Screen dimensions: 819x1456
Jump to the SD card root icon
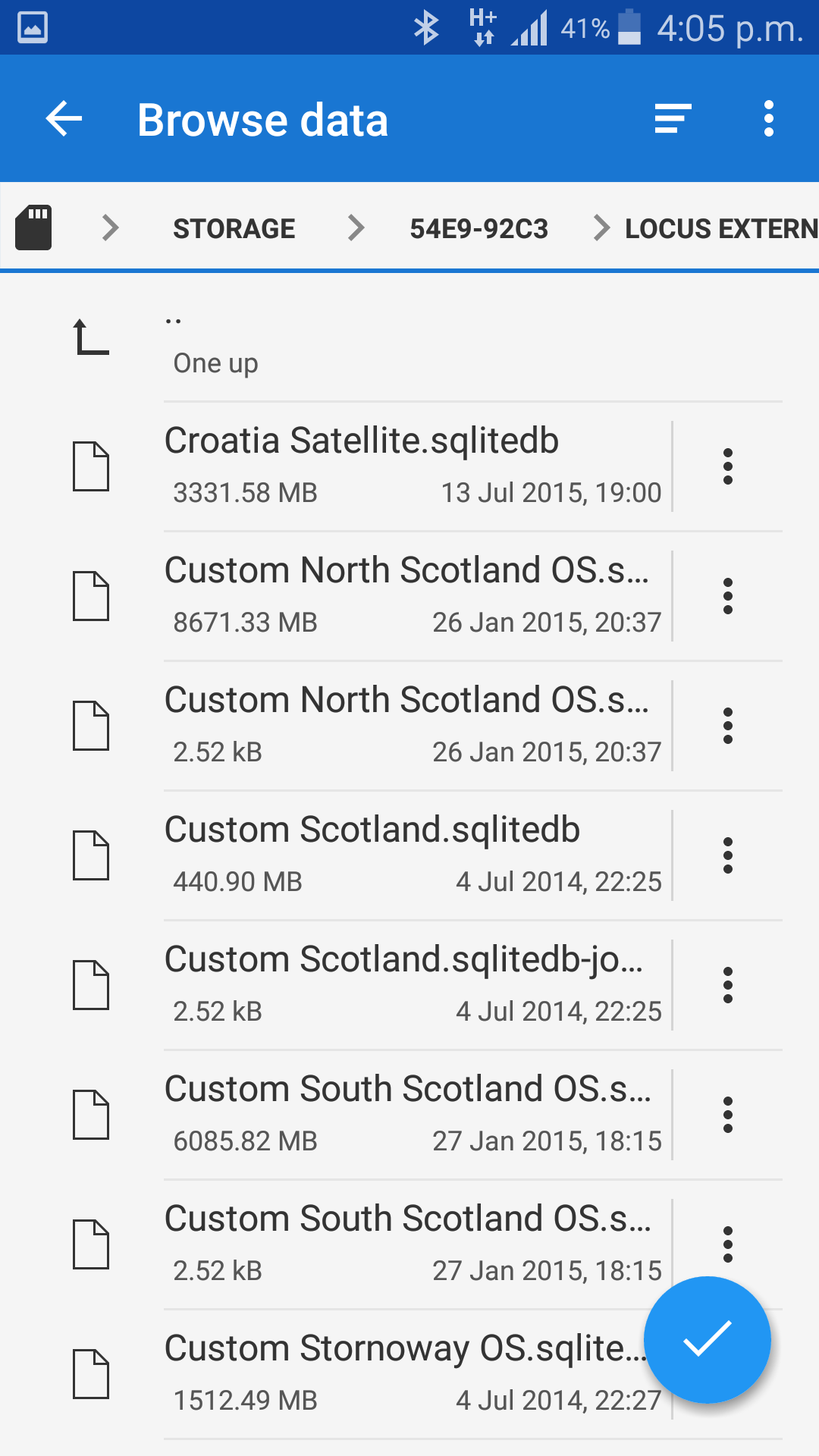click(x=34, y=227)
